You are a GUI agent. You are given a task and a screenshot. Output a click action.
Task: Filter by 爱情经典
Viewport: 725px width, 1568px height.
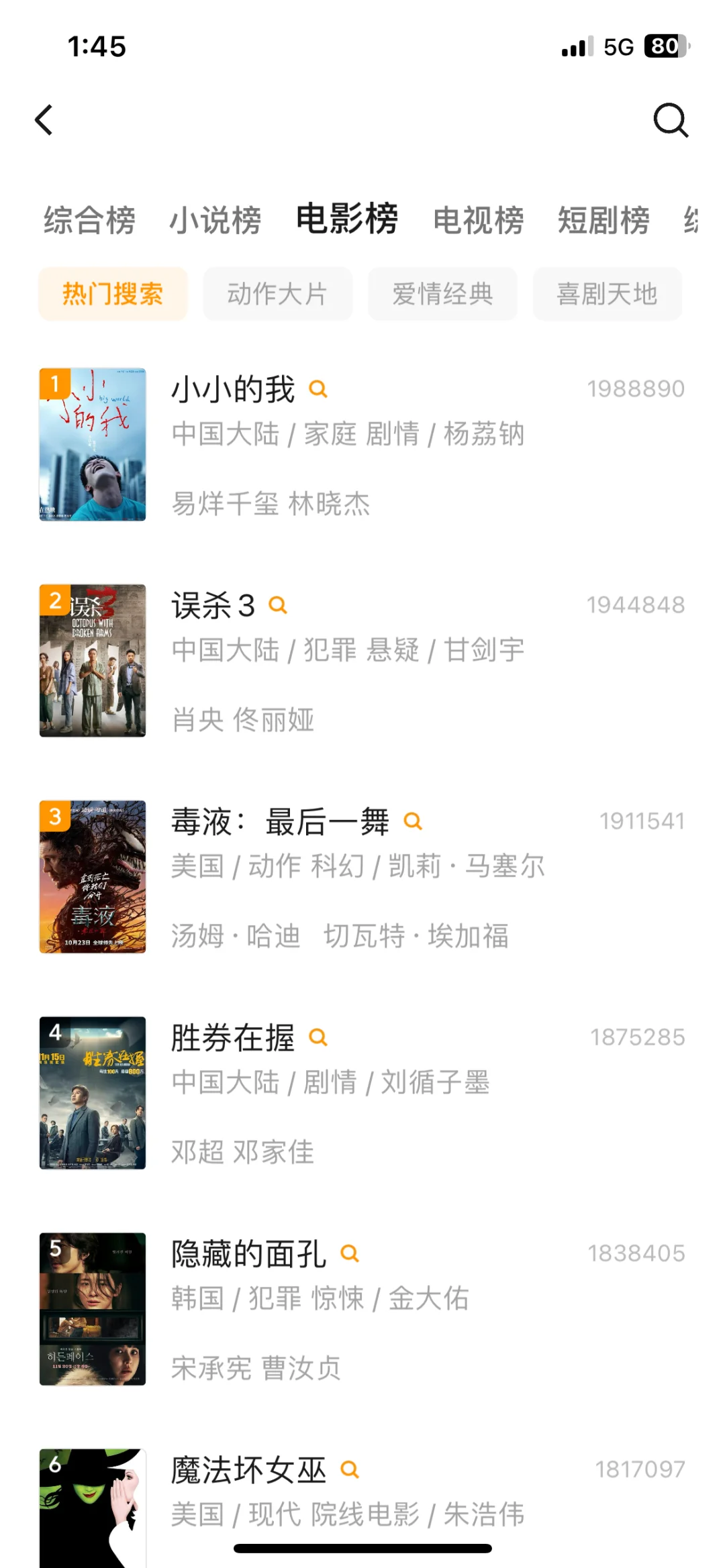point(442,294)
